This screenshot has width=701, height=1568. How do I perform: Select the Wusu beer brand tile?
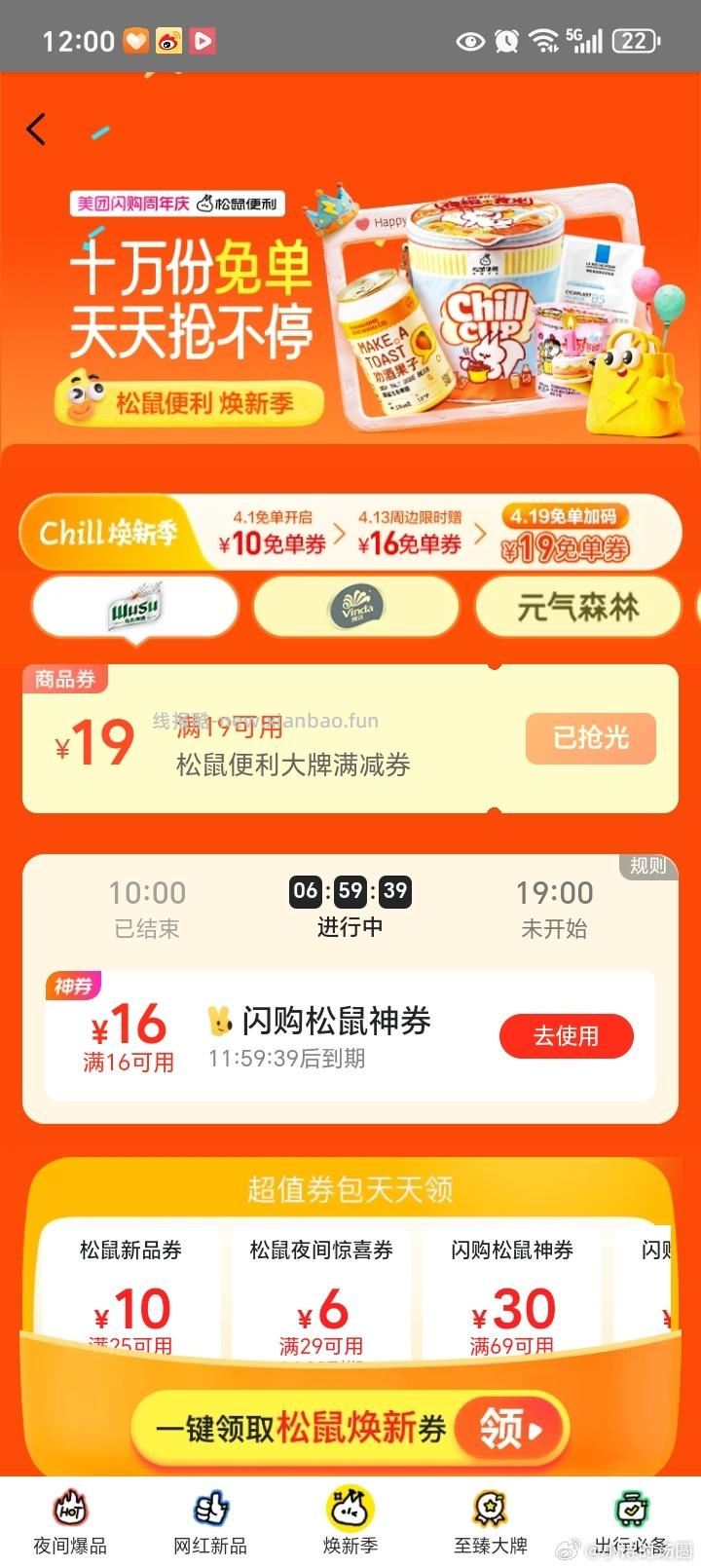[x=133, y=606]
